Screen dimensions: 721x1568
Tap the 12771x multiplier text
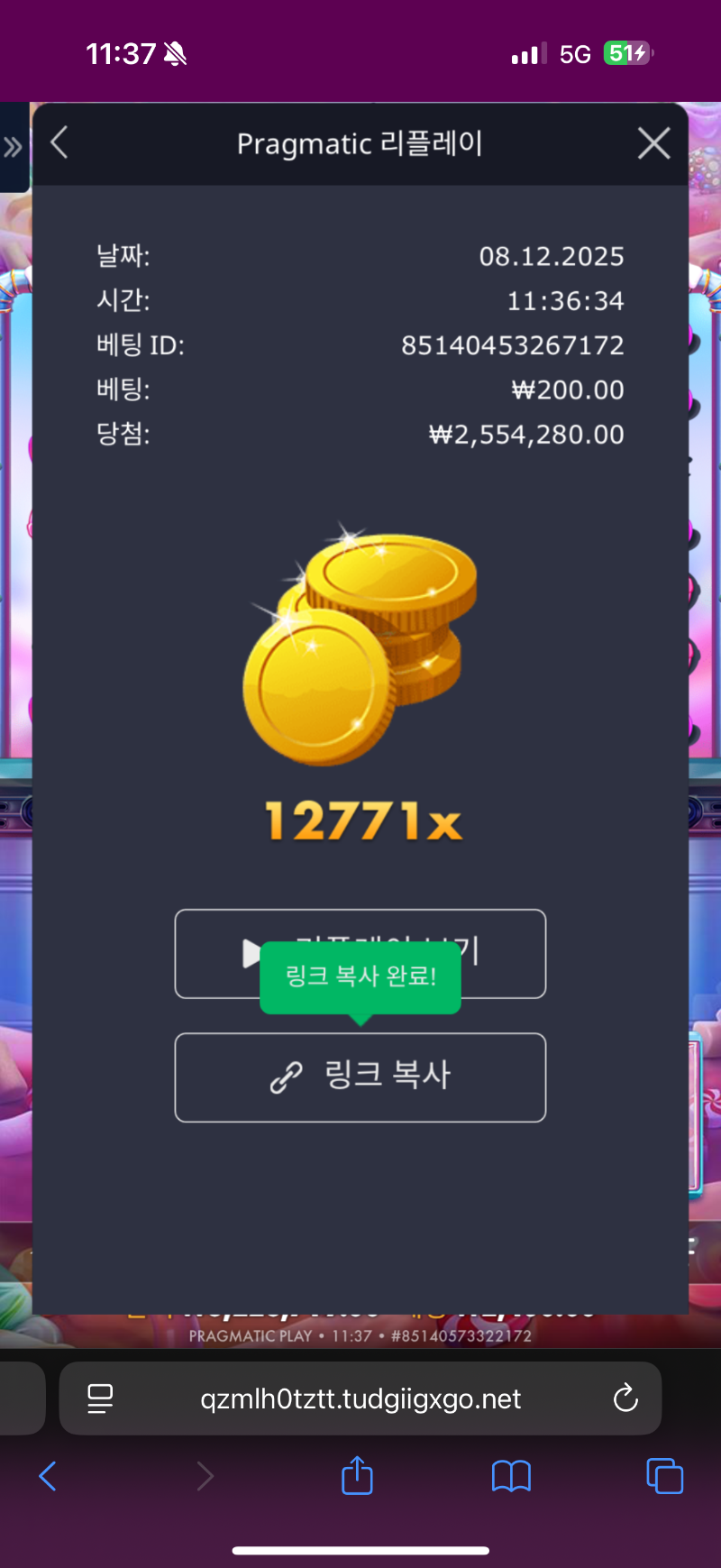pos(360,821)
